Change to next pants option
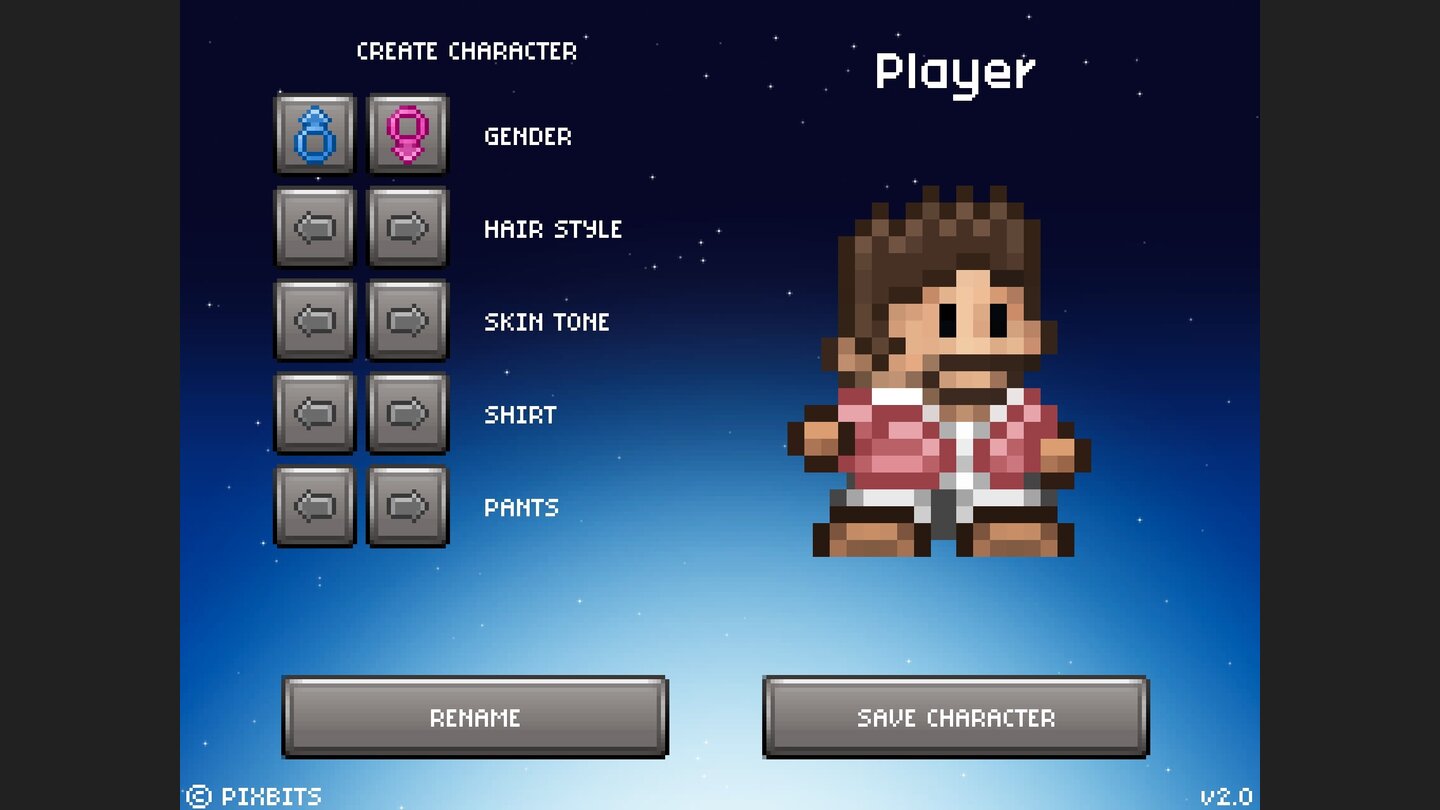1440x810 pixels. [x=407, y=507]
